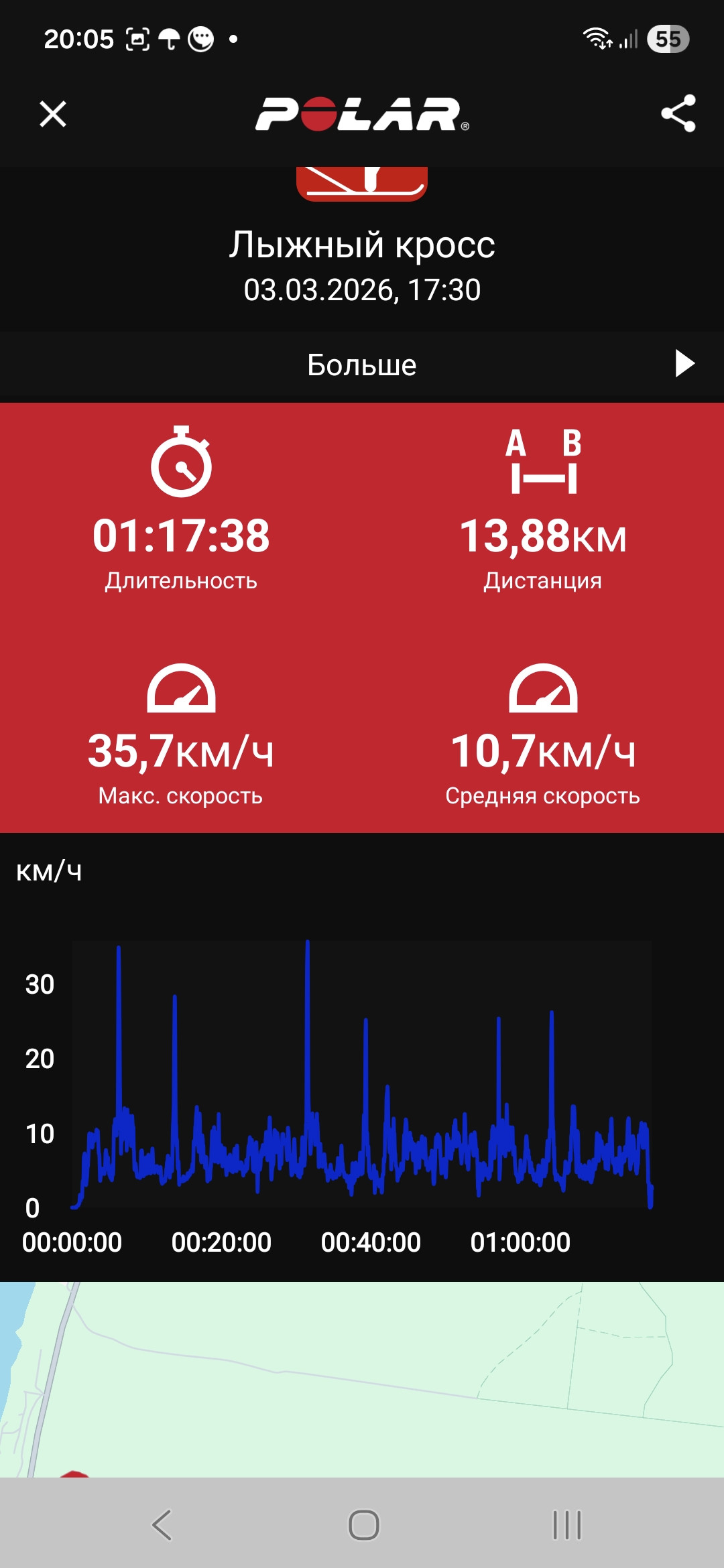This screenshot has width=724, height=1568.
Task: Open the Больше details row
Action: click(362, 365)
